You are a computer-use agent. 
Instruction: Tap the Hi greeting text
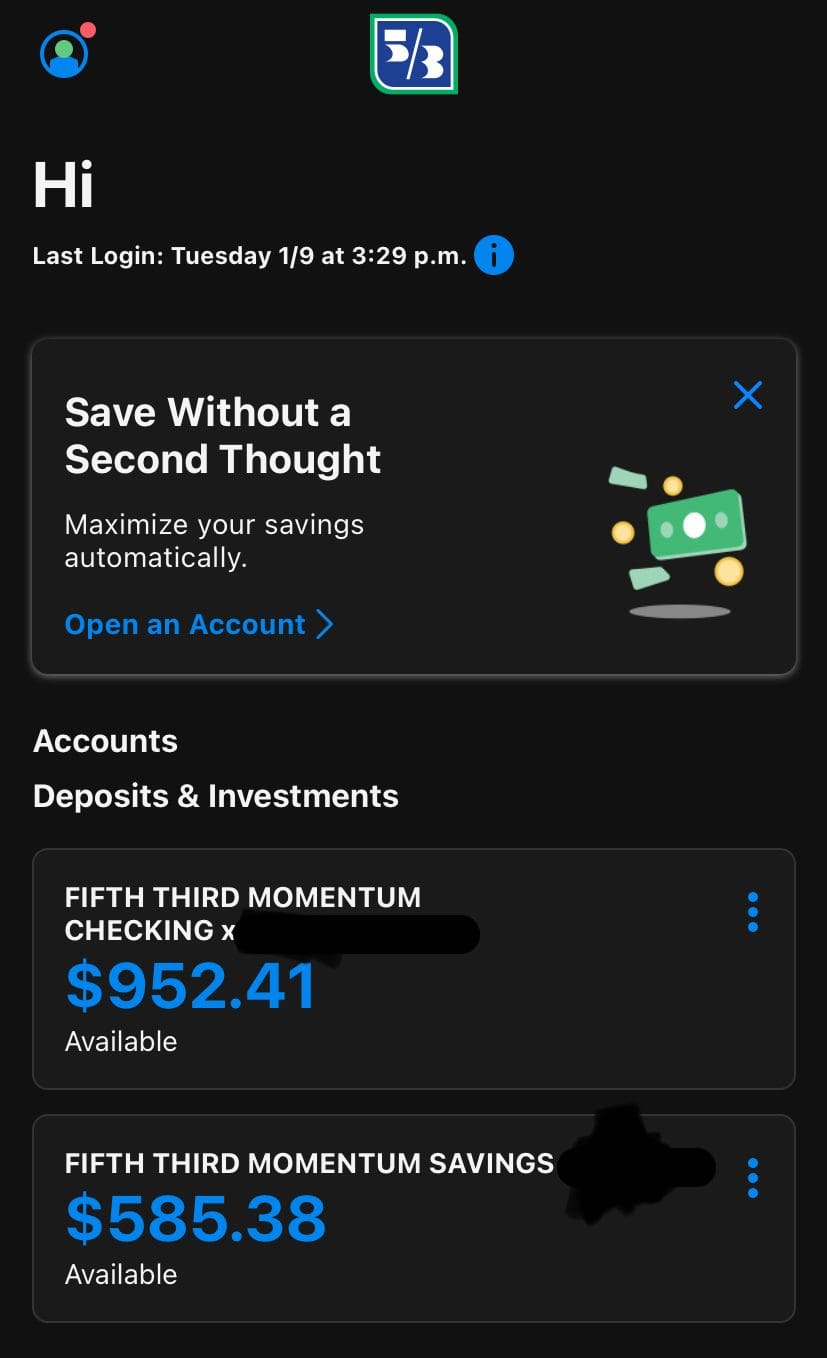63,185
